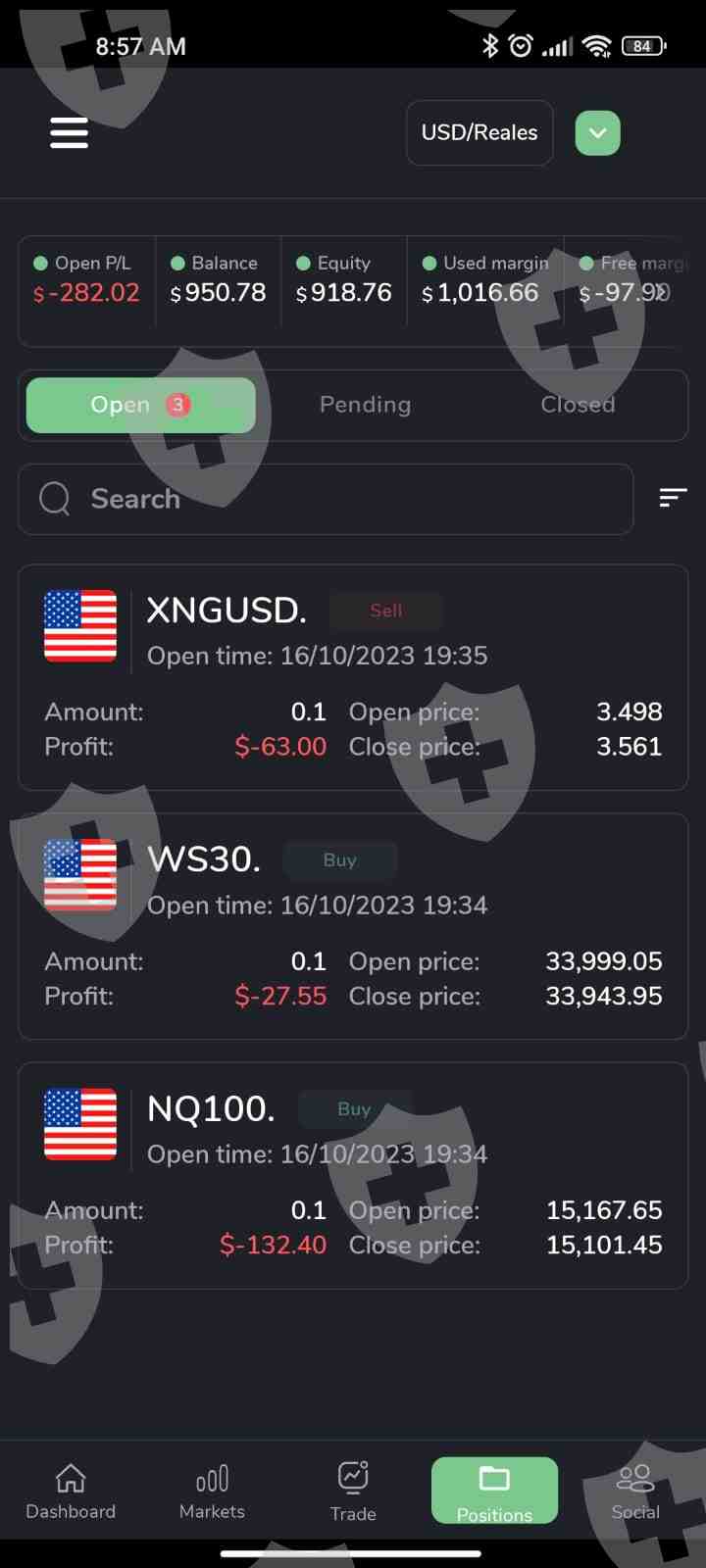706x1568 pixels.
Task: Select the Positions tab
Action: (x=494, y=1492)
